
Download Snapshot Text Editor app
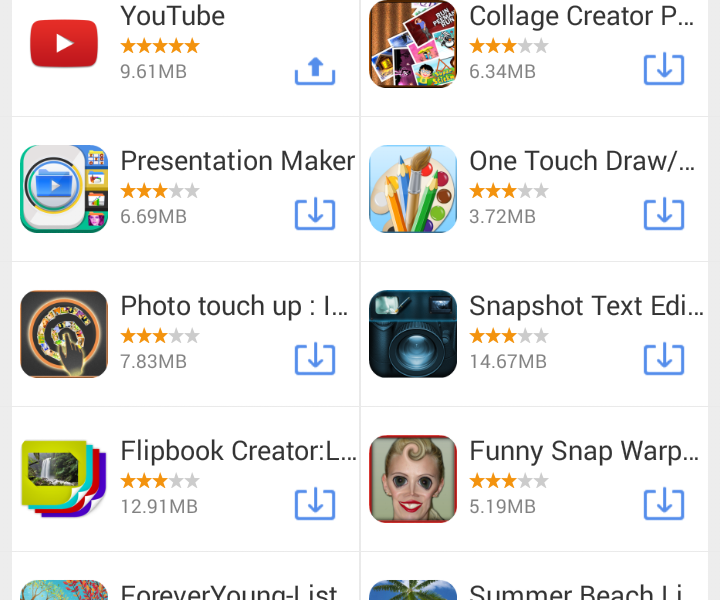[x=663, y=359]
